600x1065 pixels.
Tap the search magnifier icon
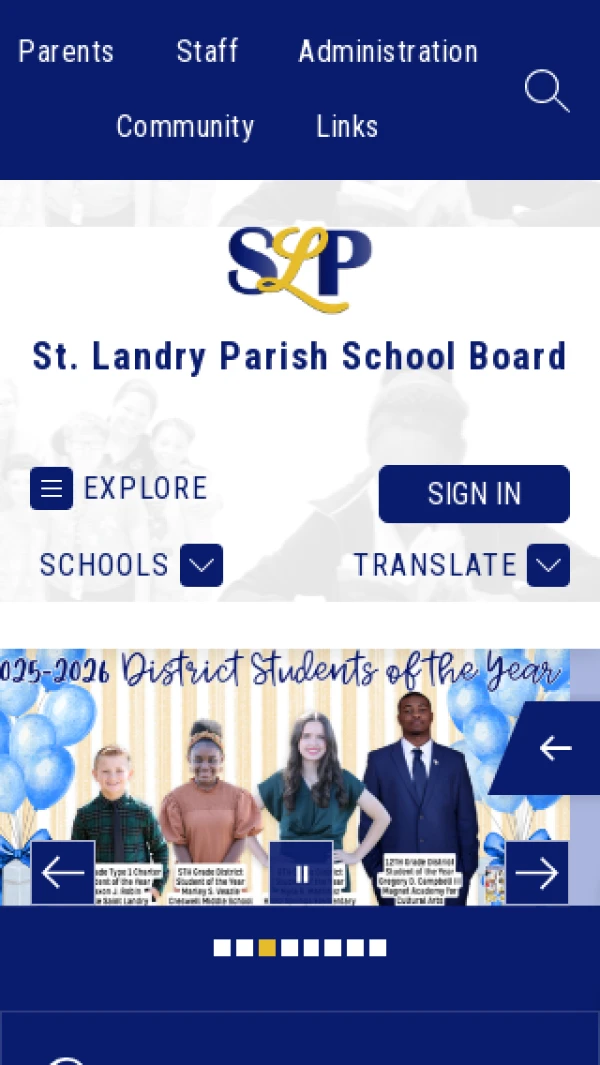(546, 91)
